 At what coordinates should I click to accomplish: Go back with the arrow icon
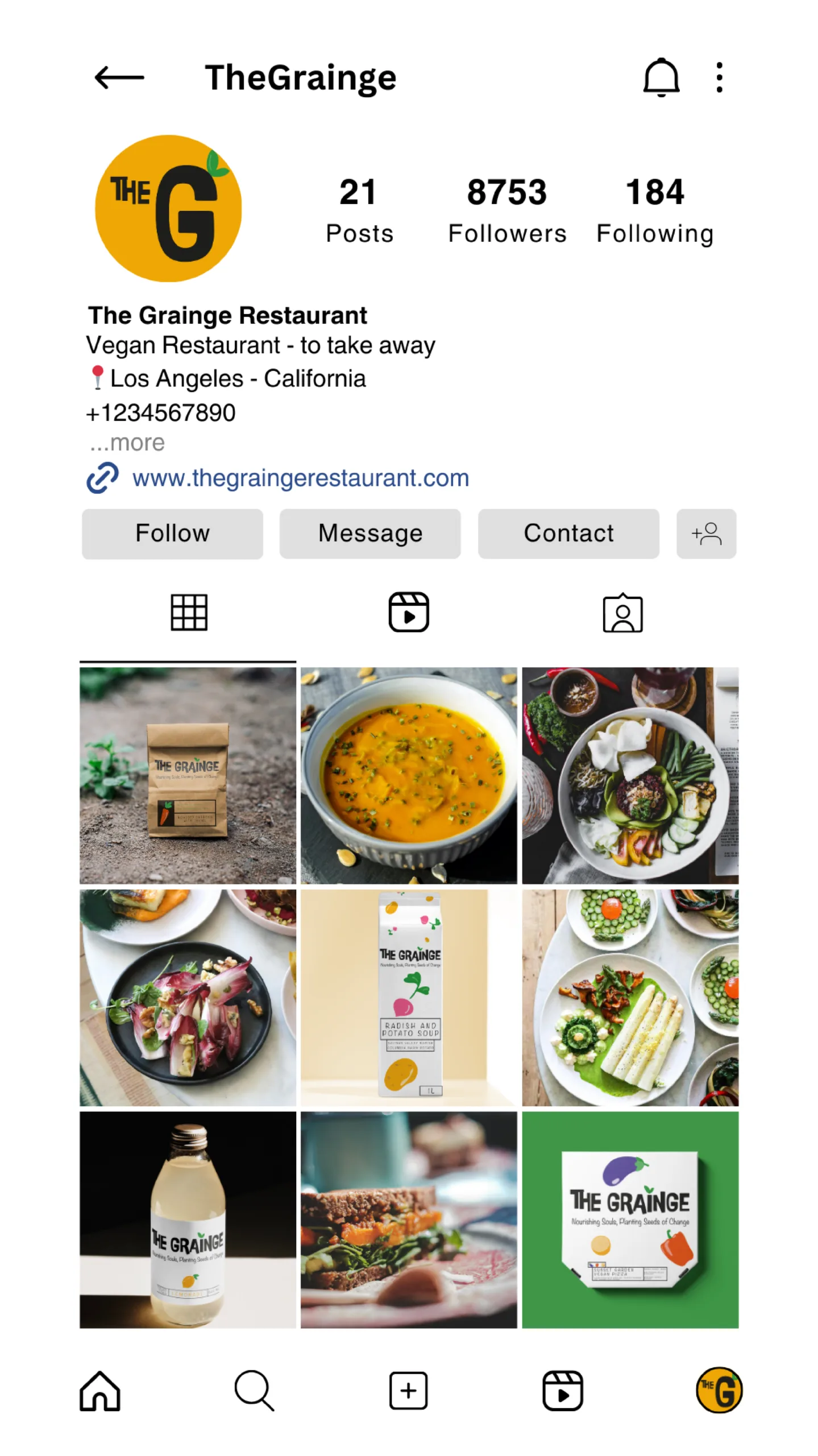119,77
